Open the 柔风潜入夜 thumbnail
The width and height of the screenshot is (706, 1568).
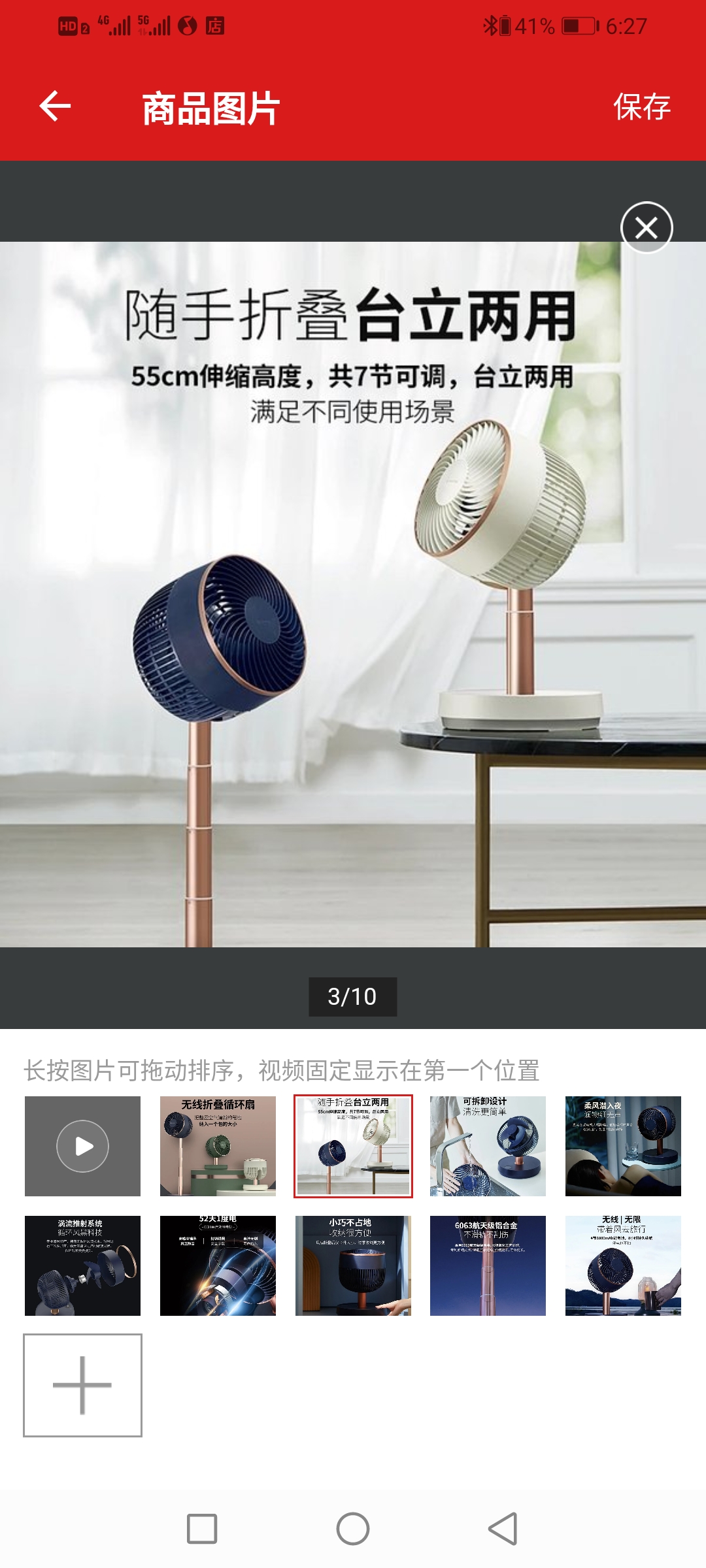[x=623, y=1146]
